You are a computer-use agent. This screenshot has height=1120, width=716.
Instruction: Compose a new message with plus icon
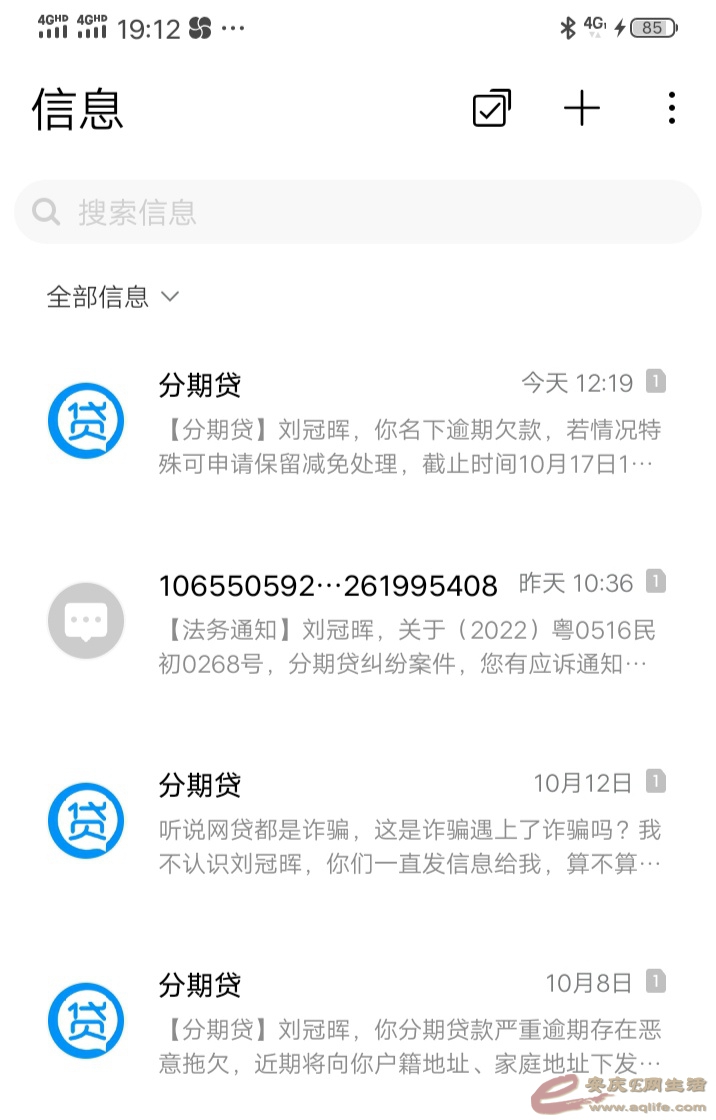[582, 108]
